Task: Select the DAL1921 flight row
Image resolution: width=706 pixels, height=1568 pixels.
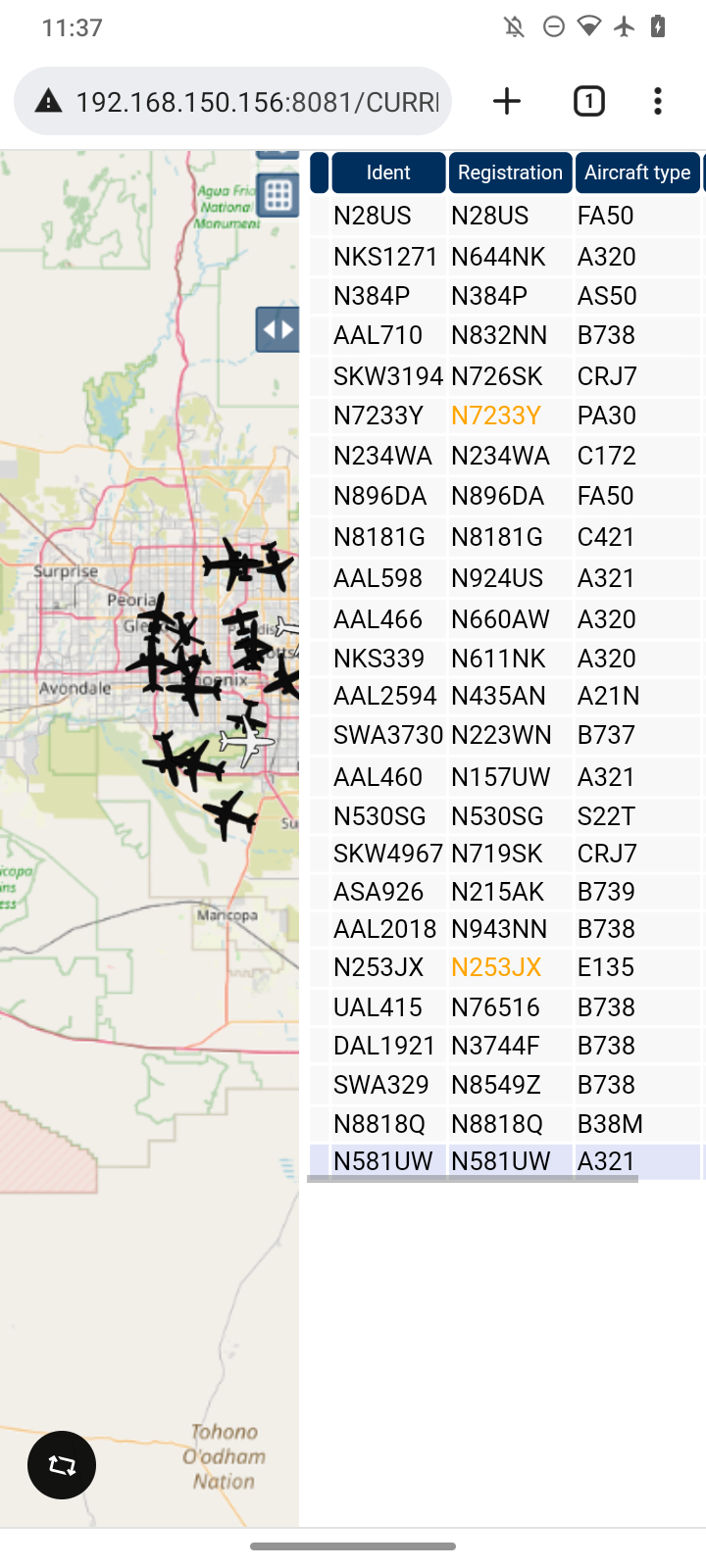Action: coord(507,1046)
